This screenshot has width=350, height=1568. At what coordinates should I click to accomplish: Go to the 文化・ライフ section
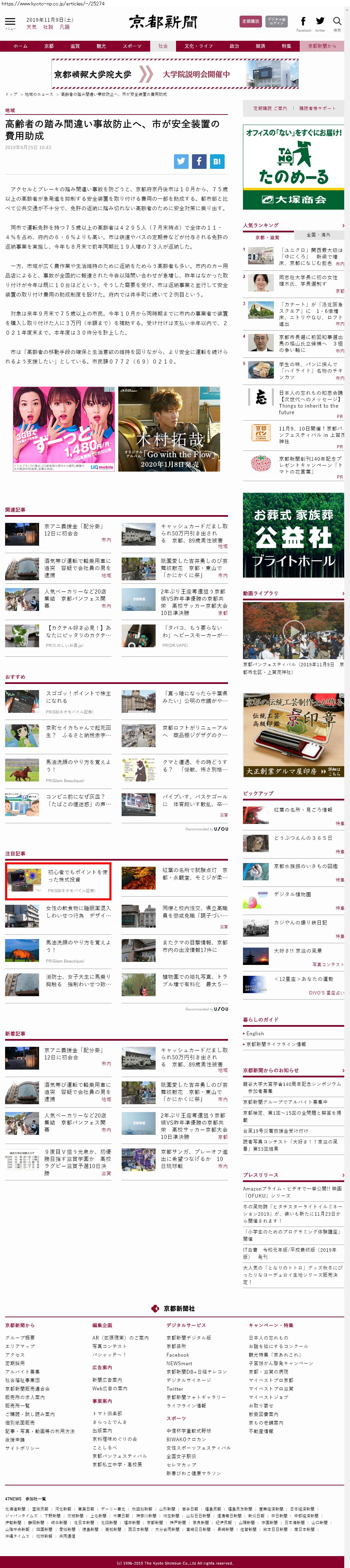(198, 46)
